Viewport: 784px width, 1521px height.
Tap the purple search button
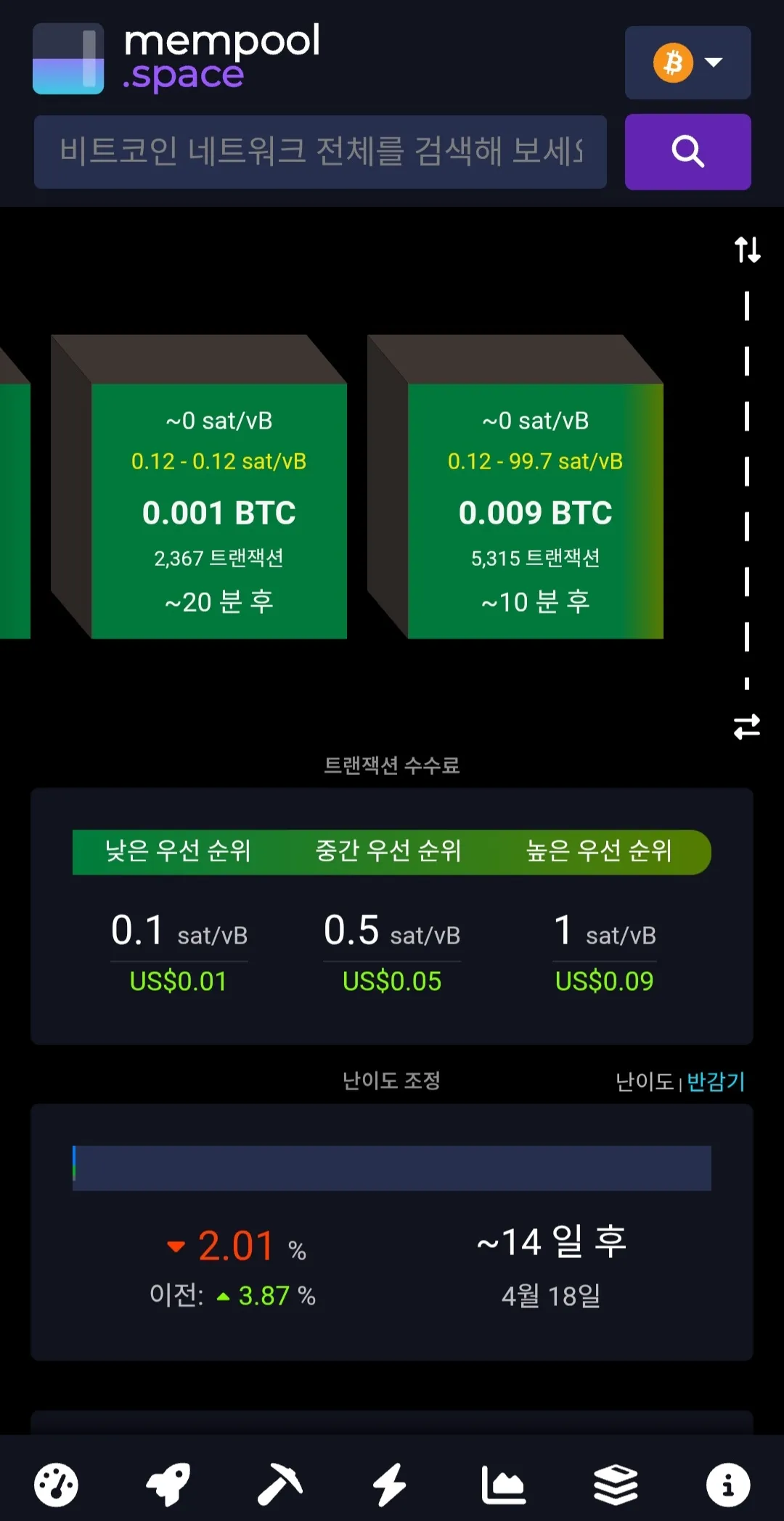(687, 152)
